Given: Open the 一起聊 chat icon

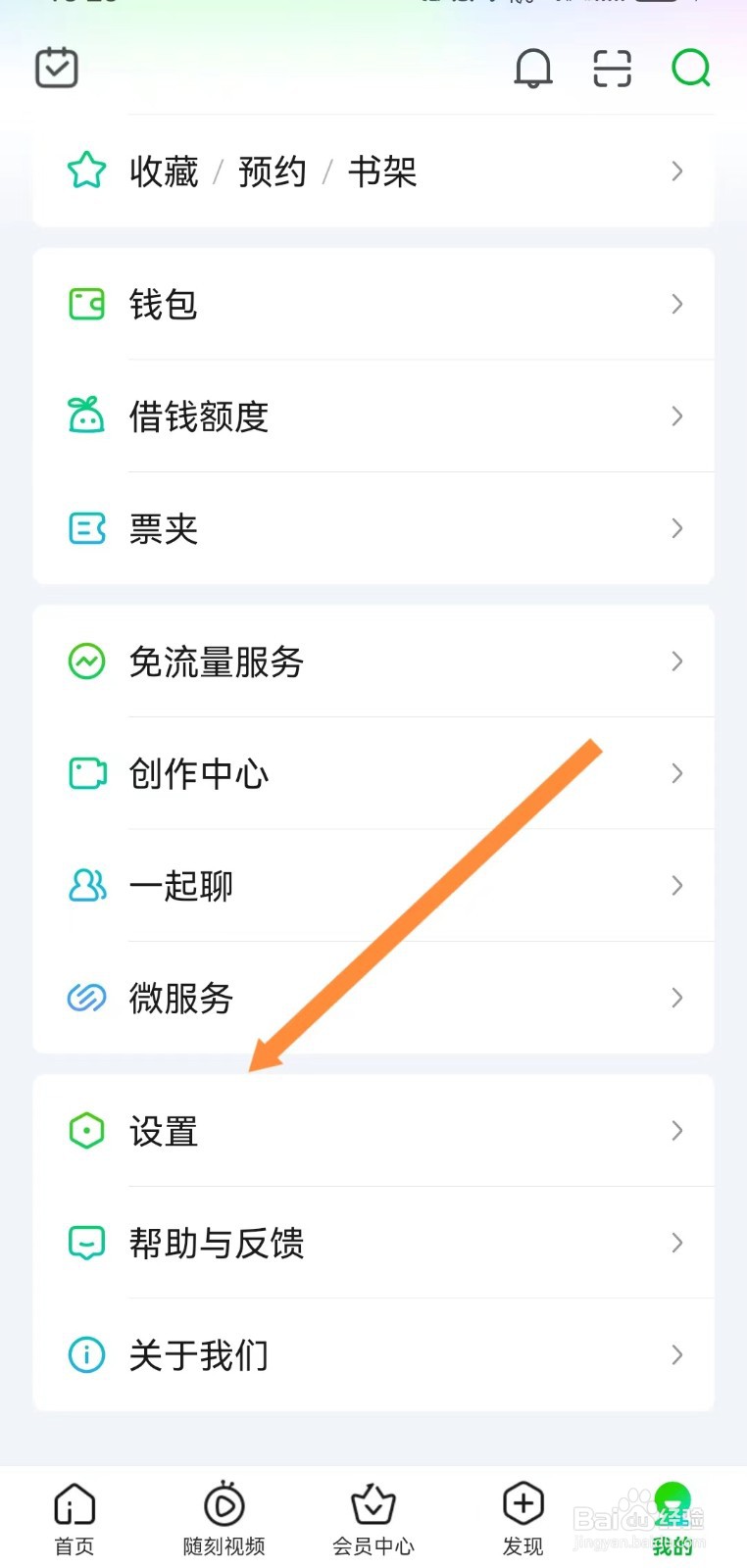Looking at the screenshot, I should 86,885.
